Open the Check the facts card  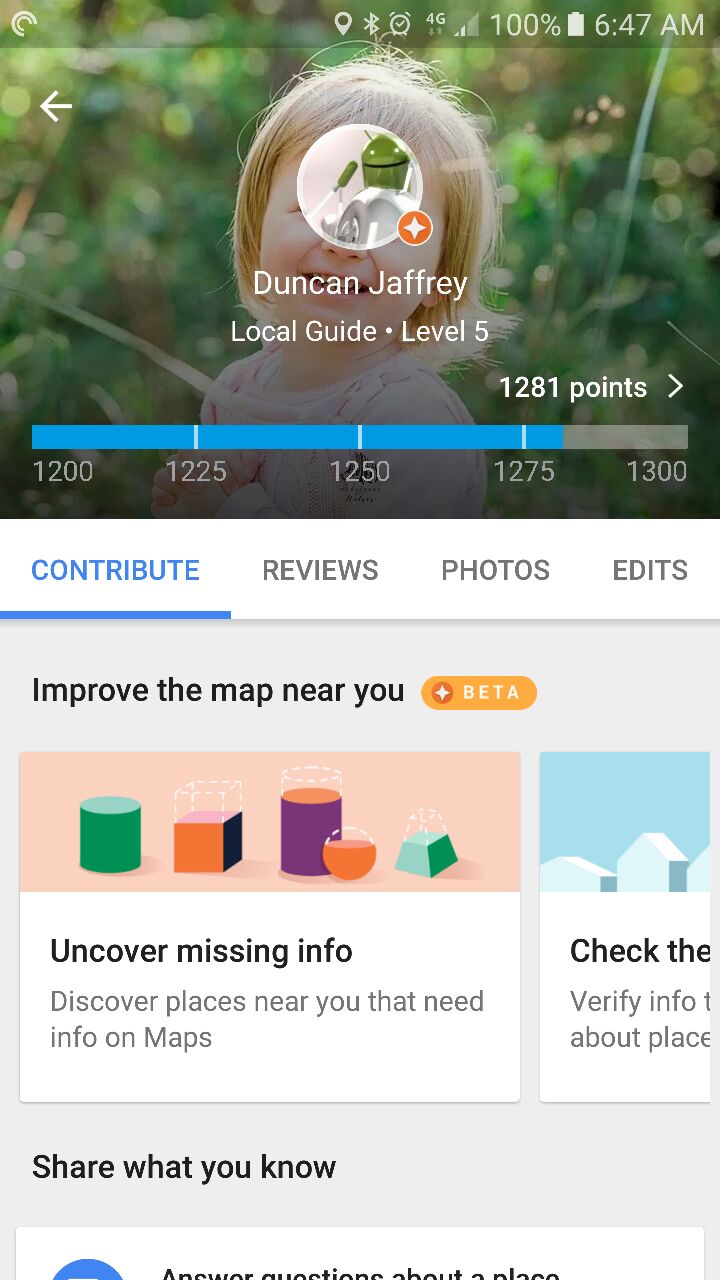[630, 927]
